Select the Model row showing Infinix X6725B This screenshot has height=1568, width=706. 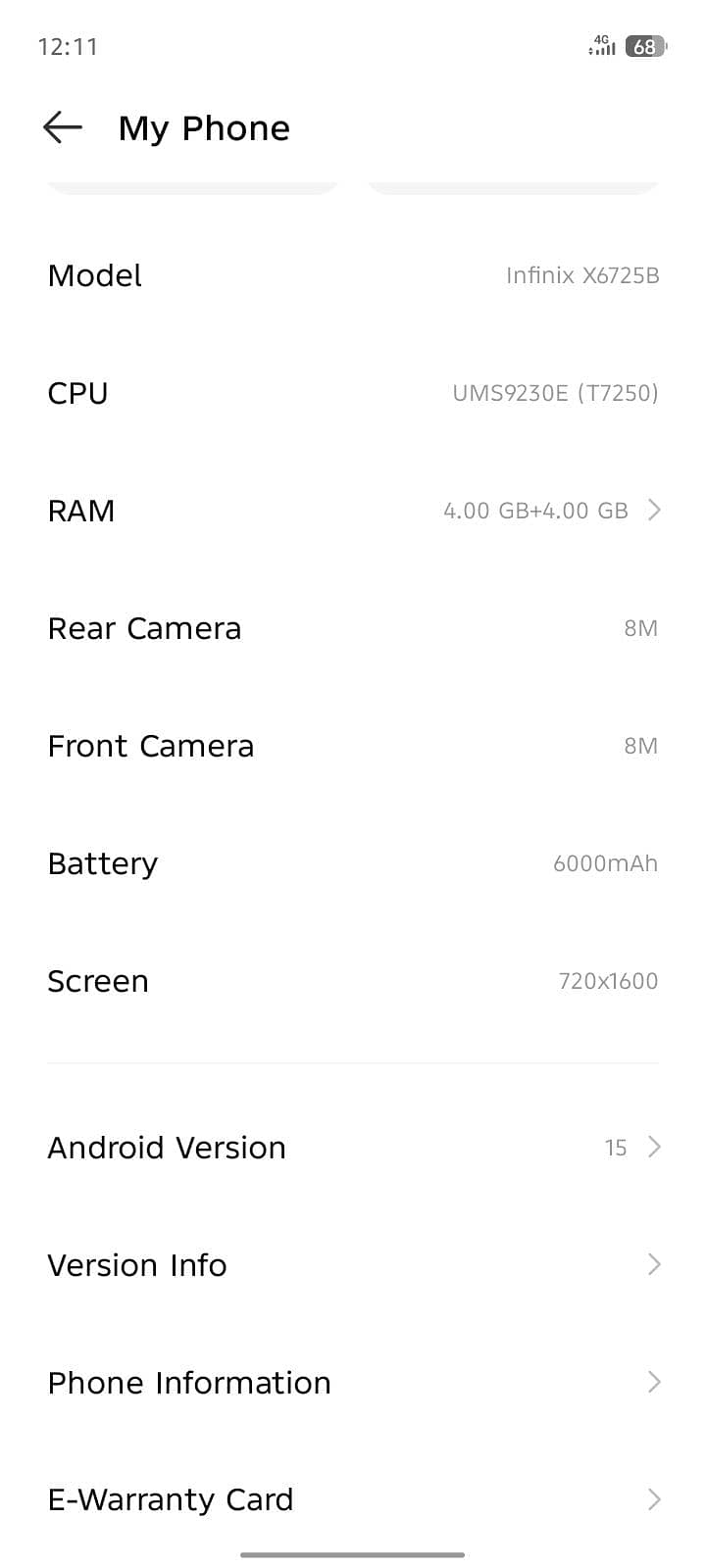click(x=353, y=275)
